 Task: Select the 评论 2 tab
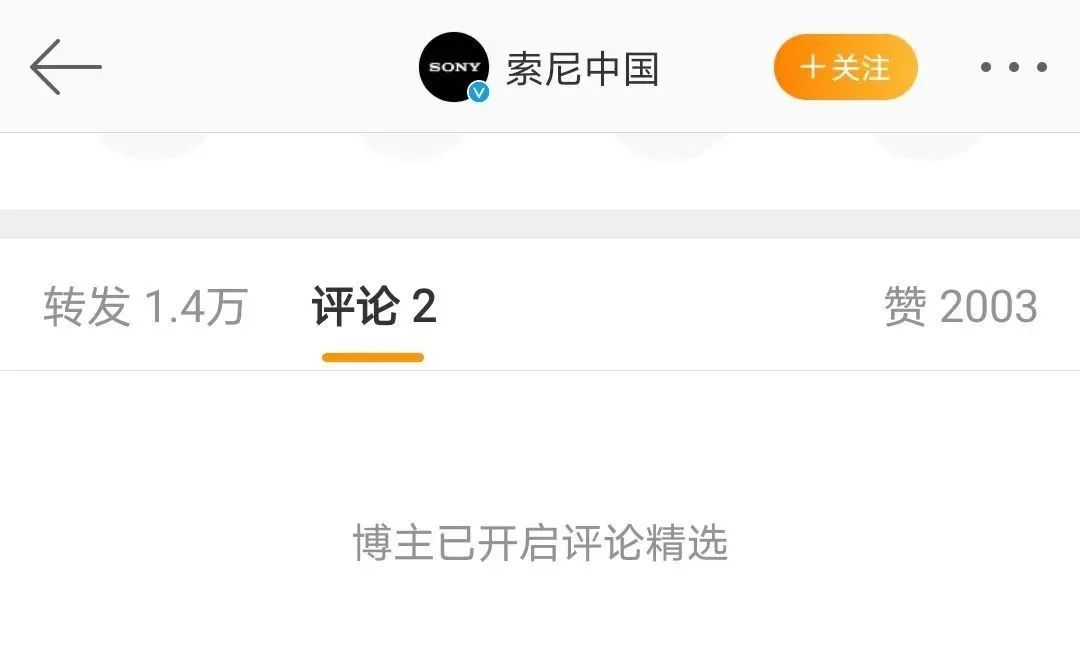click(374, 306)
